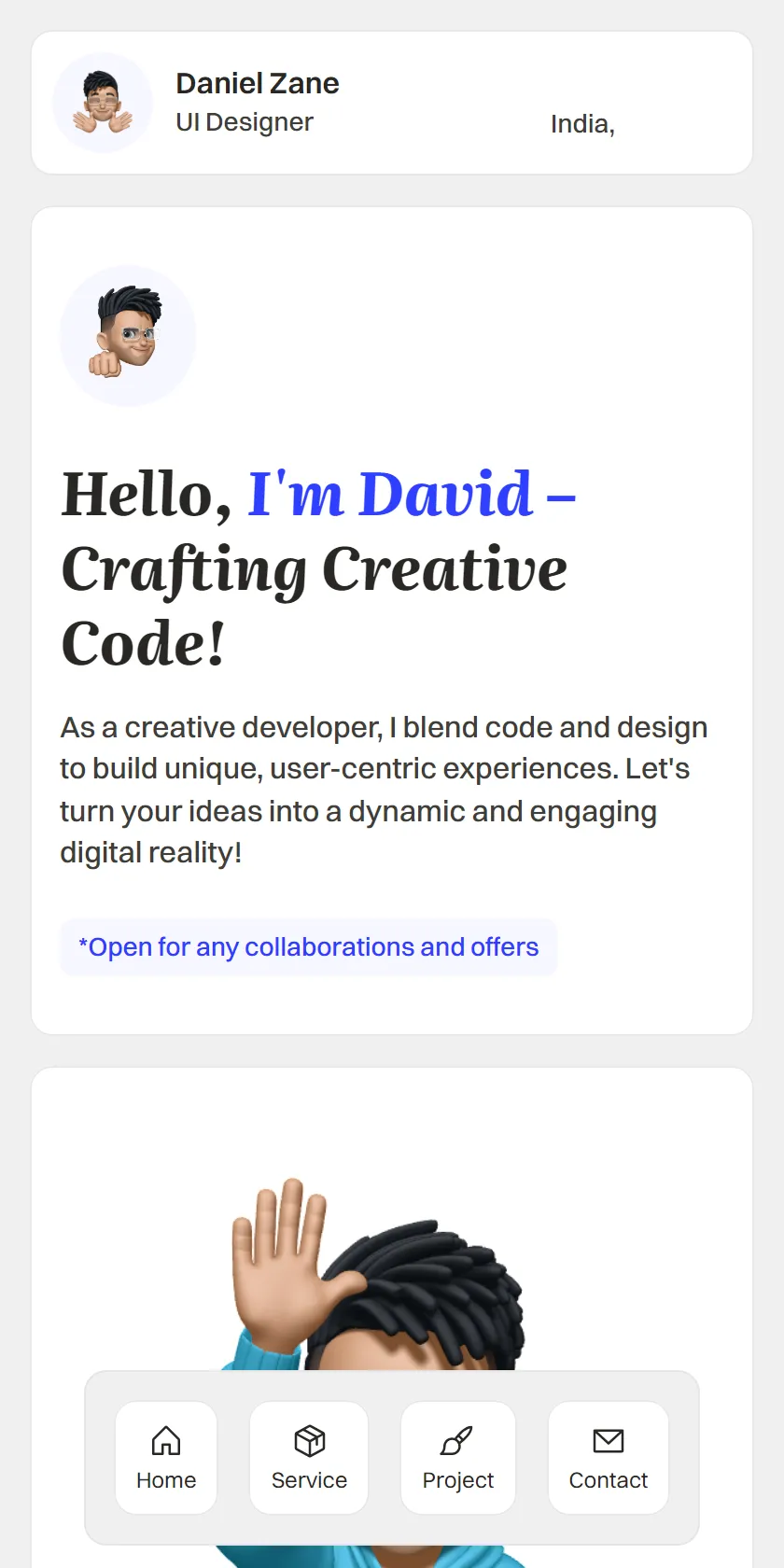Open Daniel Zane's profile header

pyautogui.click(x=392, y=103)
